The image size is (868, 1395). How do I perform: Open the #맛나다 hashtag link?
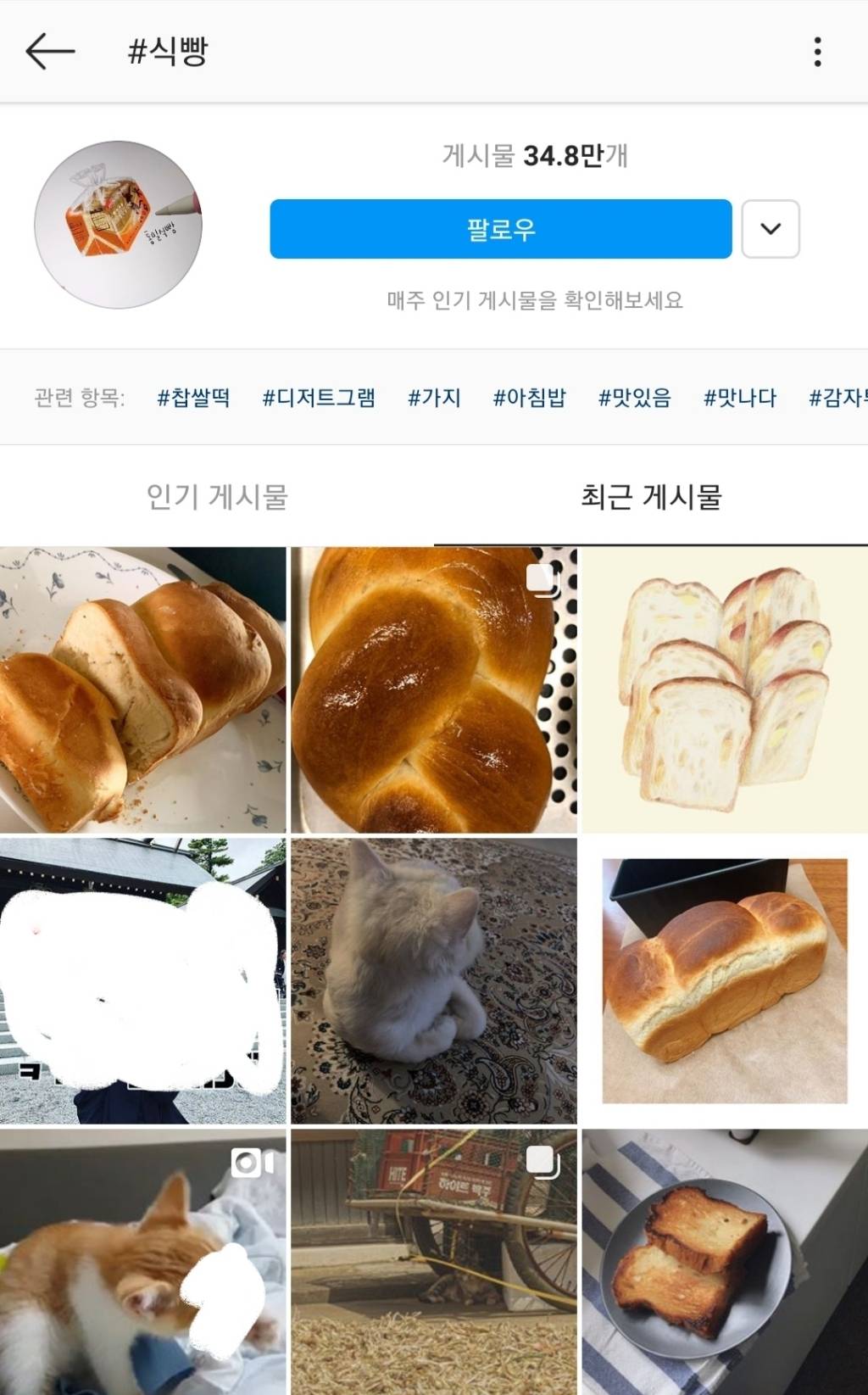[x=739, y=399]
